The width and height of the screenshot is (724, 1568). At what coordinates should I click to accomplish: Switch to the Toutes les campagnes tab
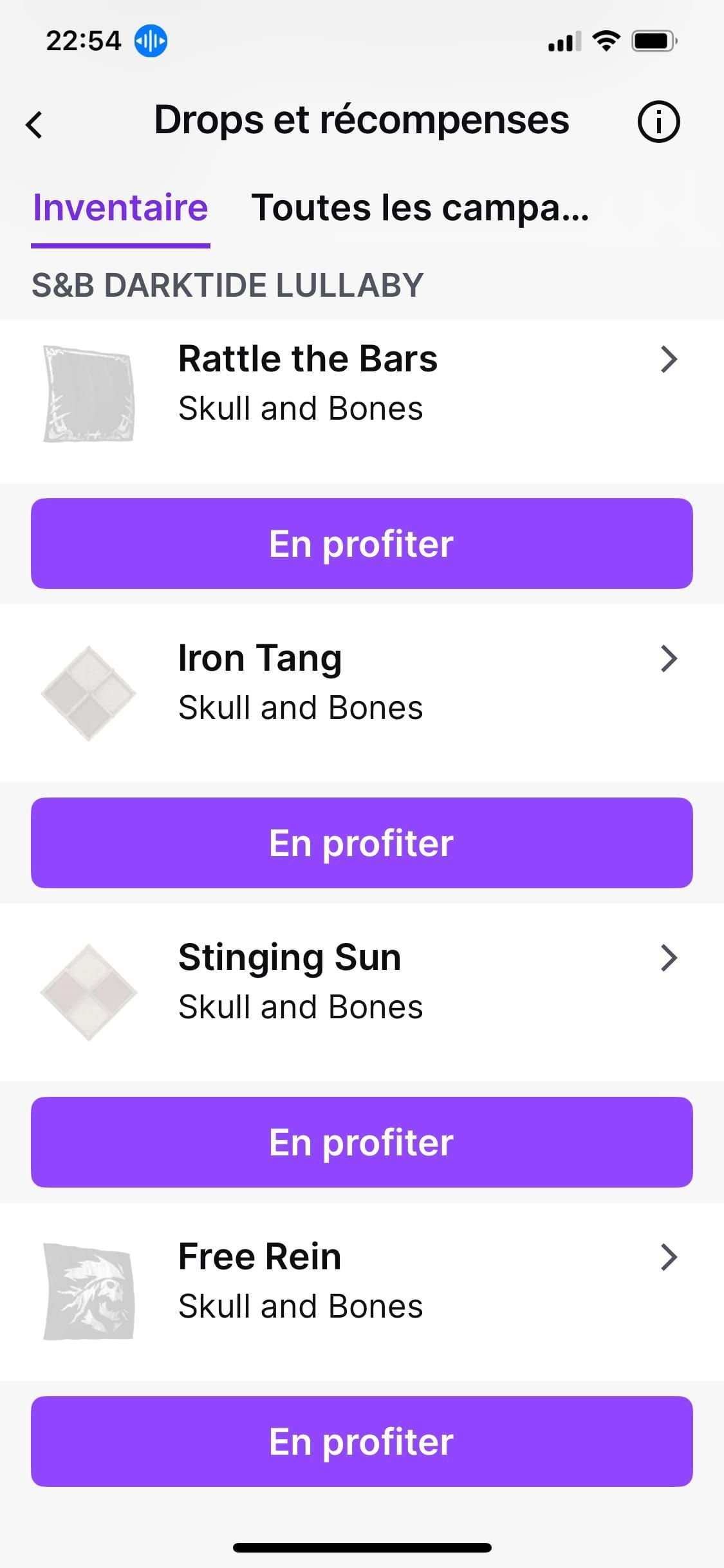click(x=420, y=207)
